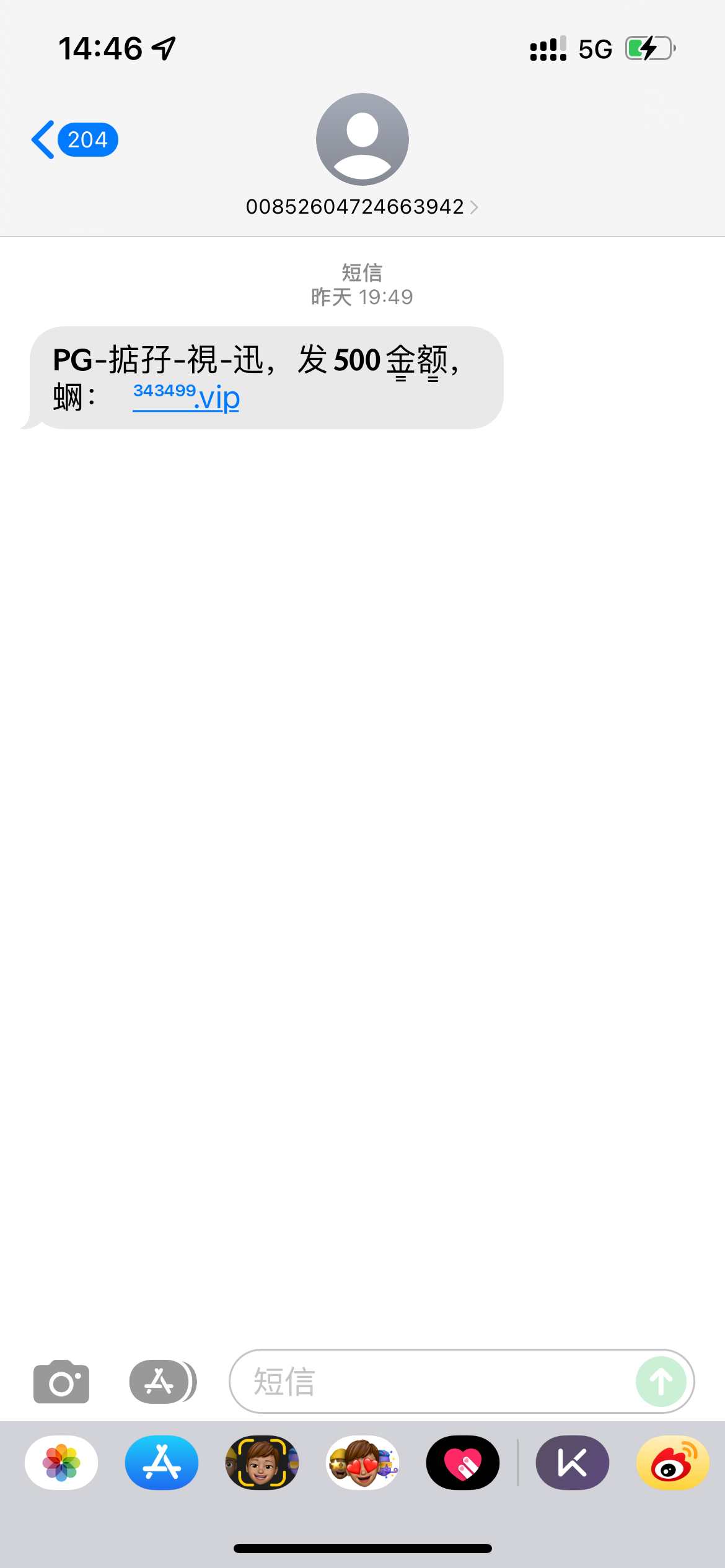Screen dimensions: 725x1568
Task: Open the Photos app in app strip
Action: [x=61, y=1463]
